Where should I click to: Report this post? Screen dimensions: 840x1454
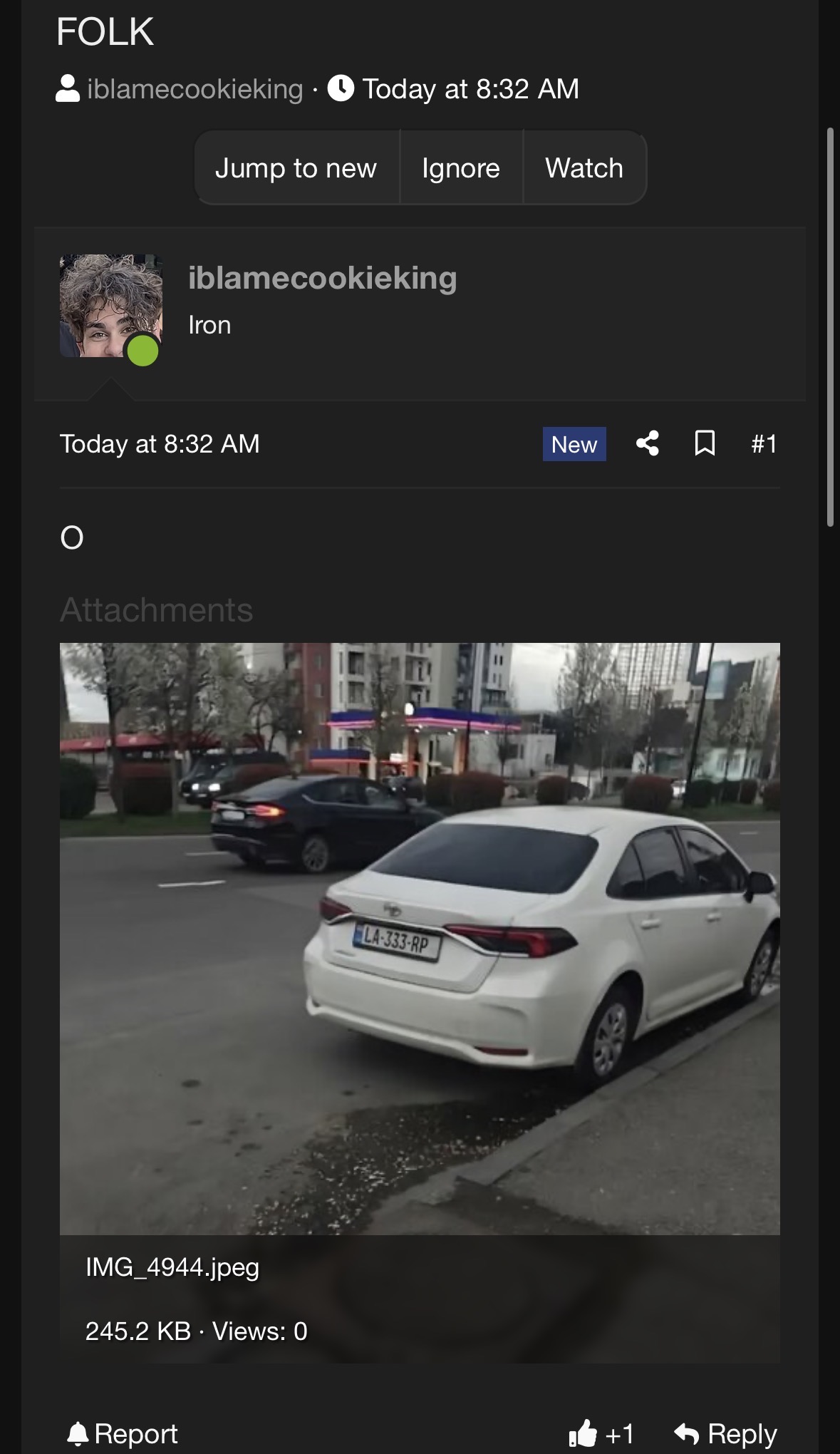tap(122, 1433)
